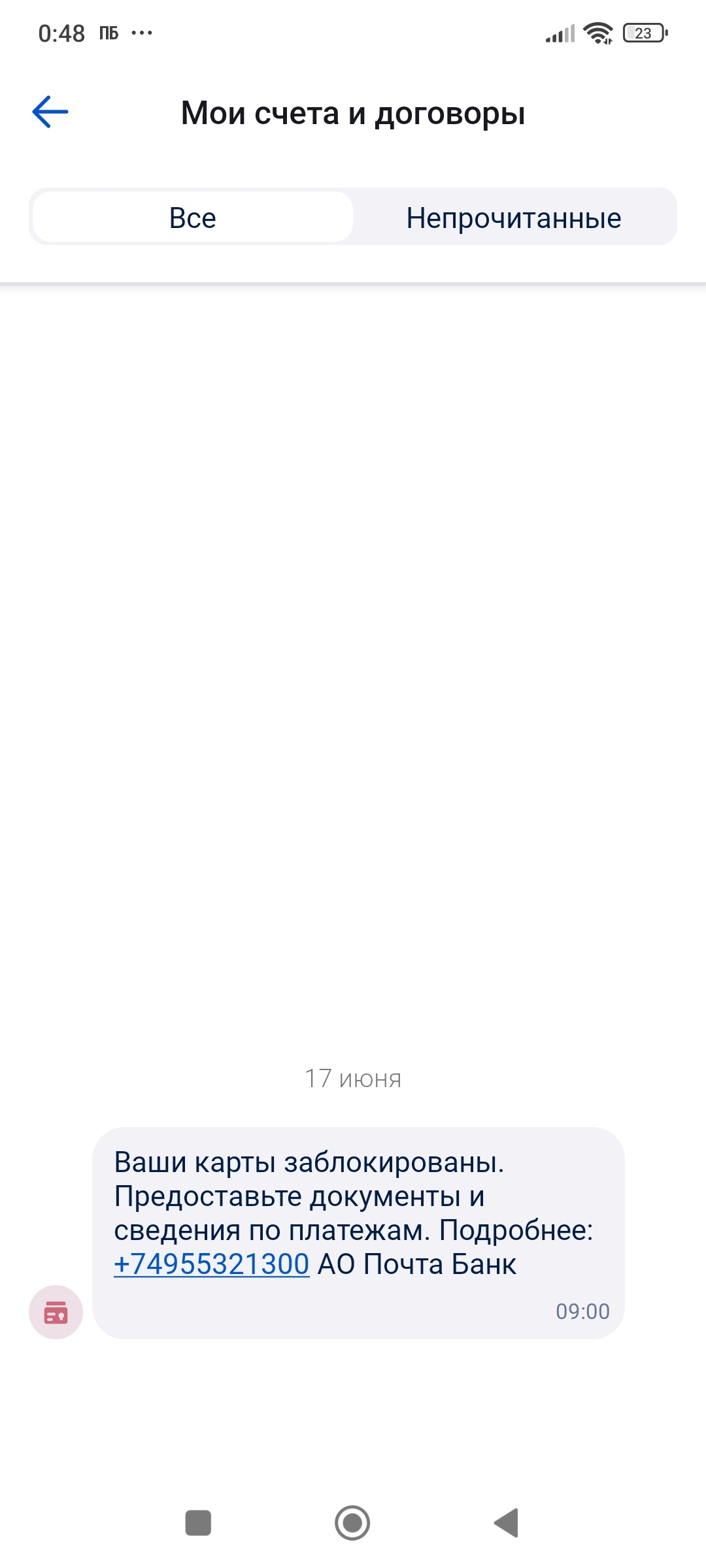Viewport: 706px width, 1568px height.
Task: Tap the system home button
Action: click(352, 1523)
